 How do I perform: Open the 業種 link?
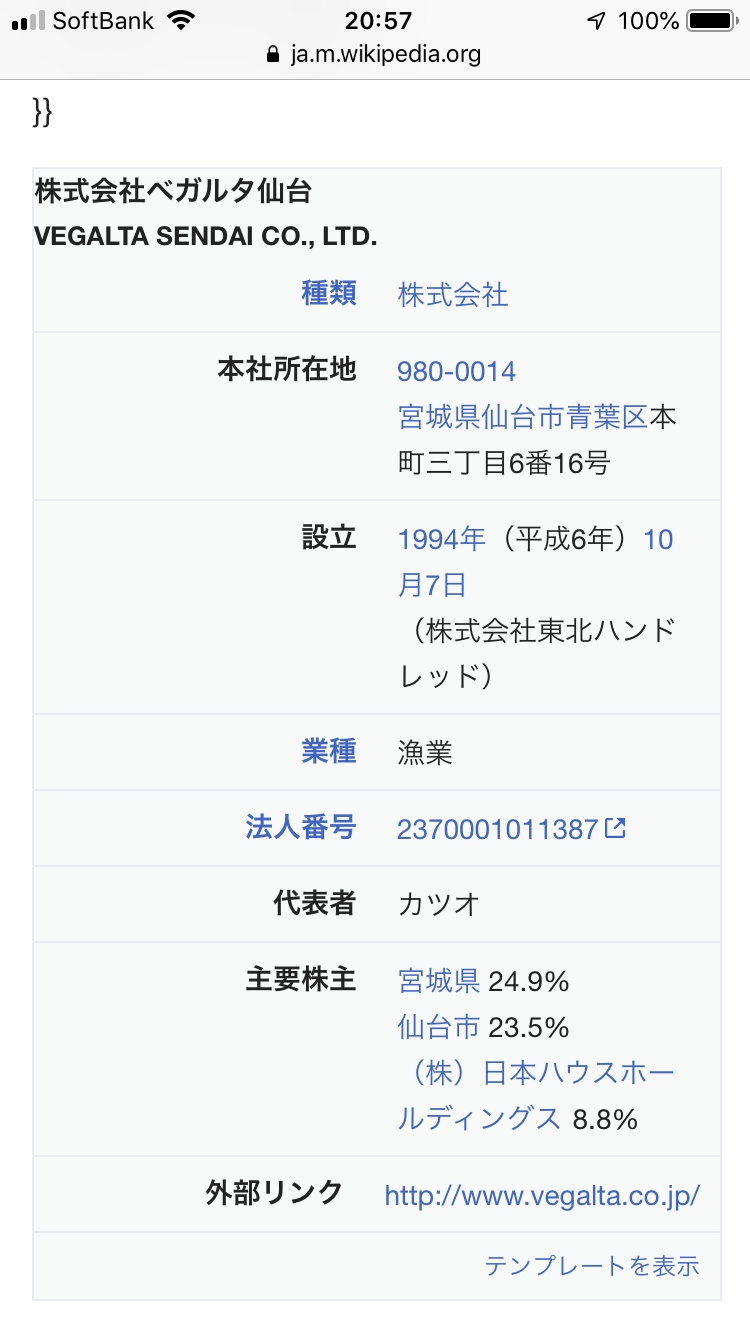[328, 752]
